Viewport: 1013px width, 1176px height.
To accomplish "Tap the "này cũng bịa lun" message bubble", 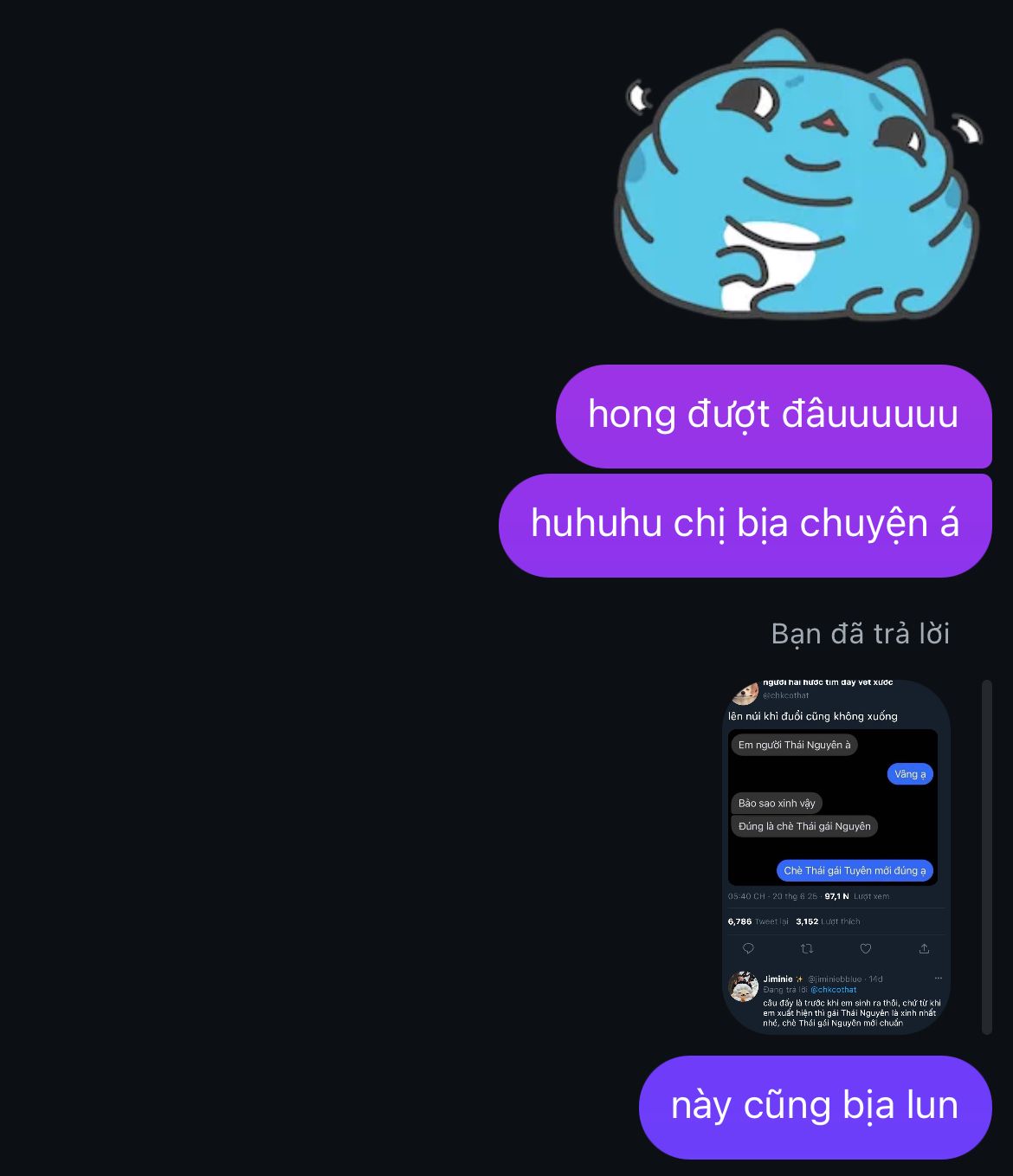I will (x=815, y=1106).
